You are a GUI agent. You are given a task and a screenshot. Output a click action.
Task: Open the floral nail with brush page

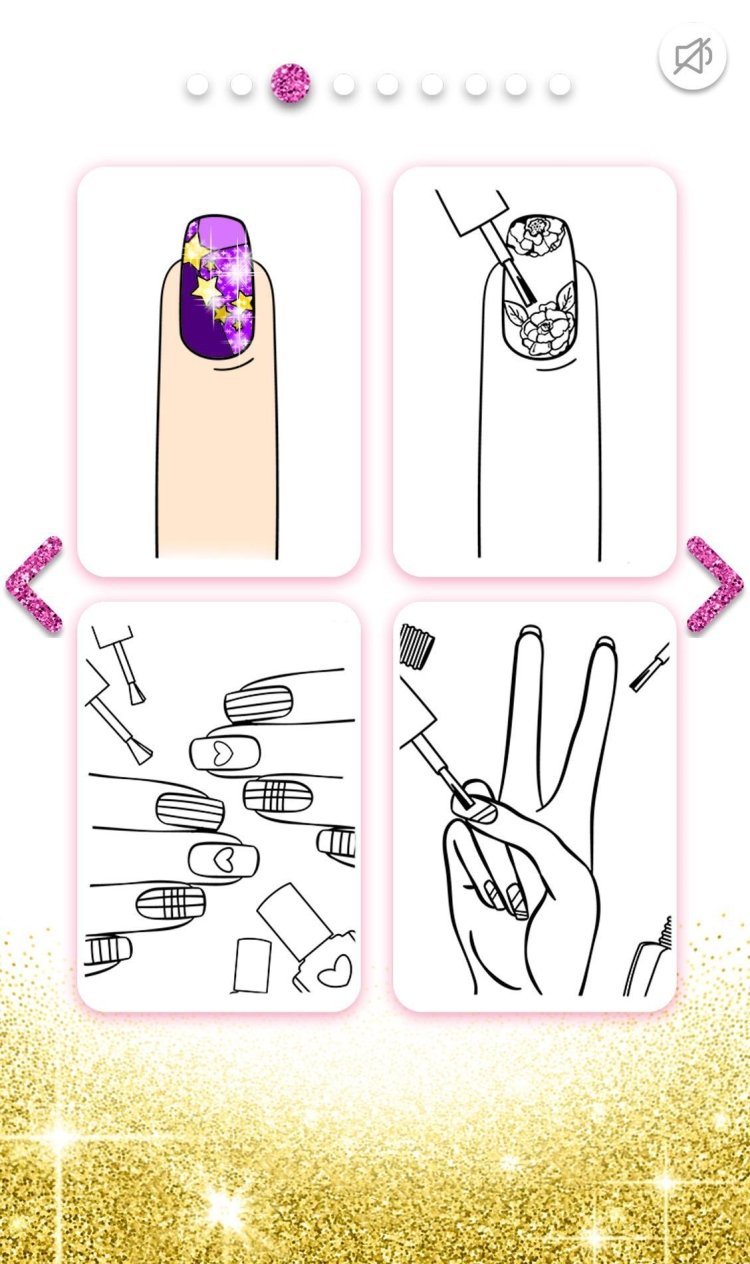click(535, 371)
